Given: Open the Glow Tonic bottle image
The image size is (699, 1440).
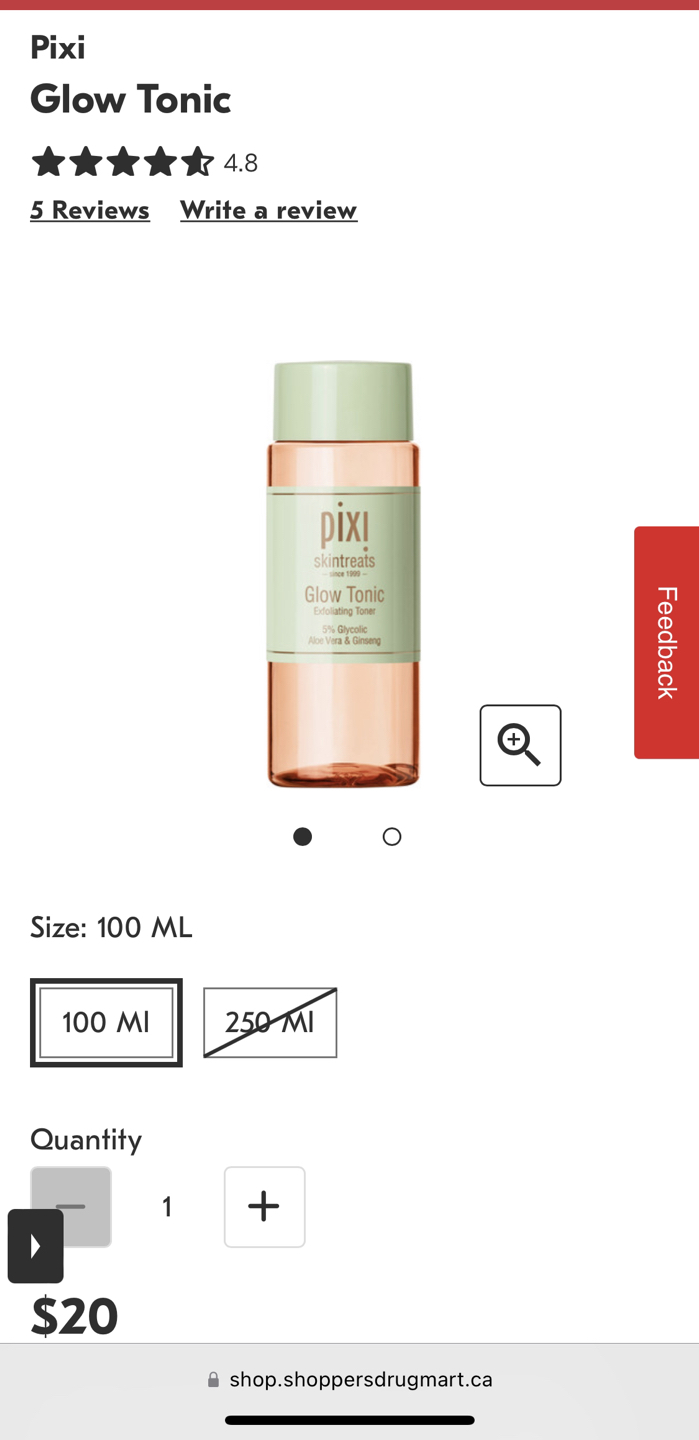Looking at the screenshot, I should coord(343,575).
